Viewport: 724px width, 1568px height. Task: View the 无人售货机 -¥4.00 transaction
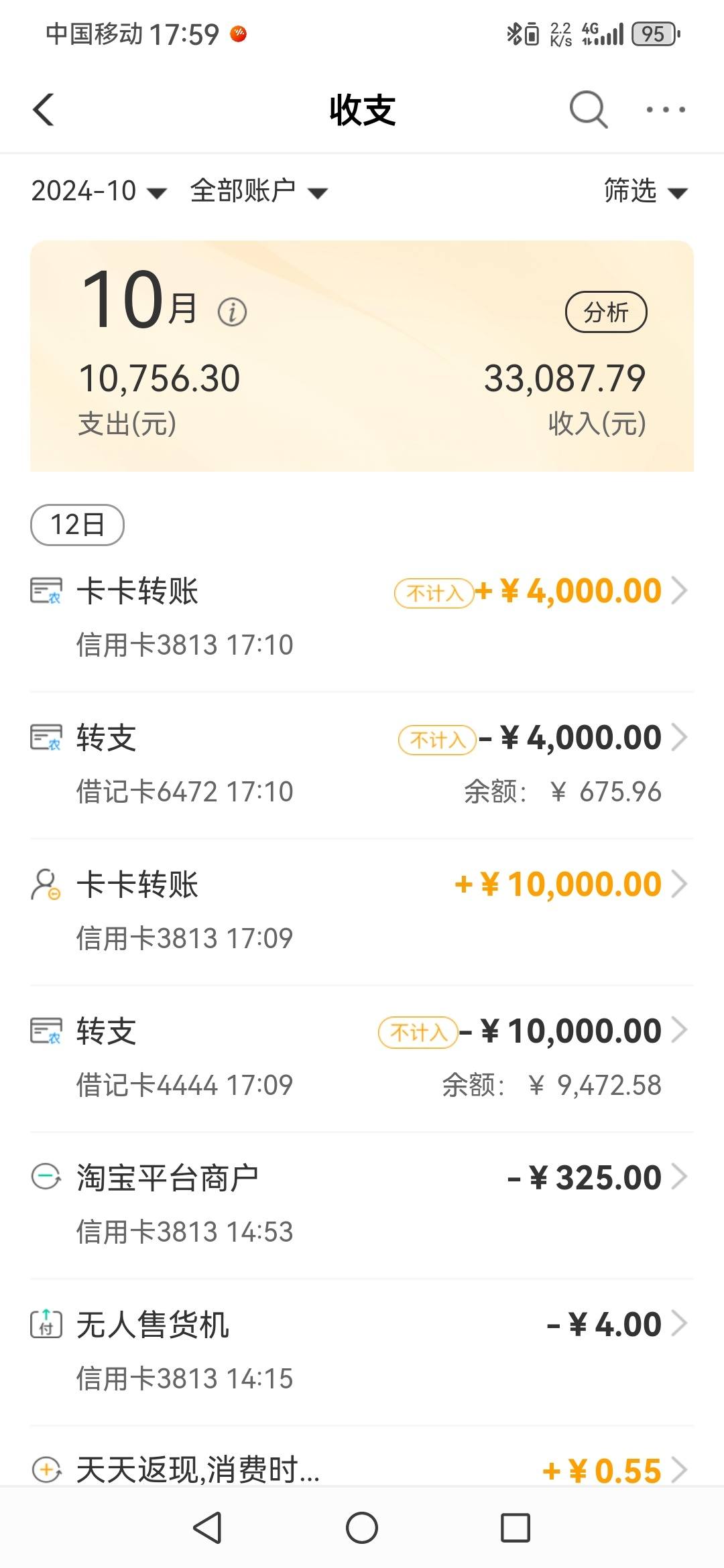click(x=362, y=1352)
